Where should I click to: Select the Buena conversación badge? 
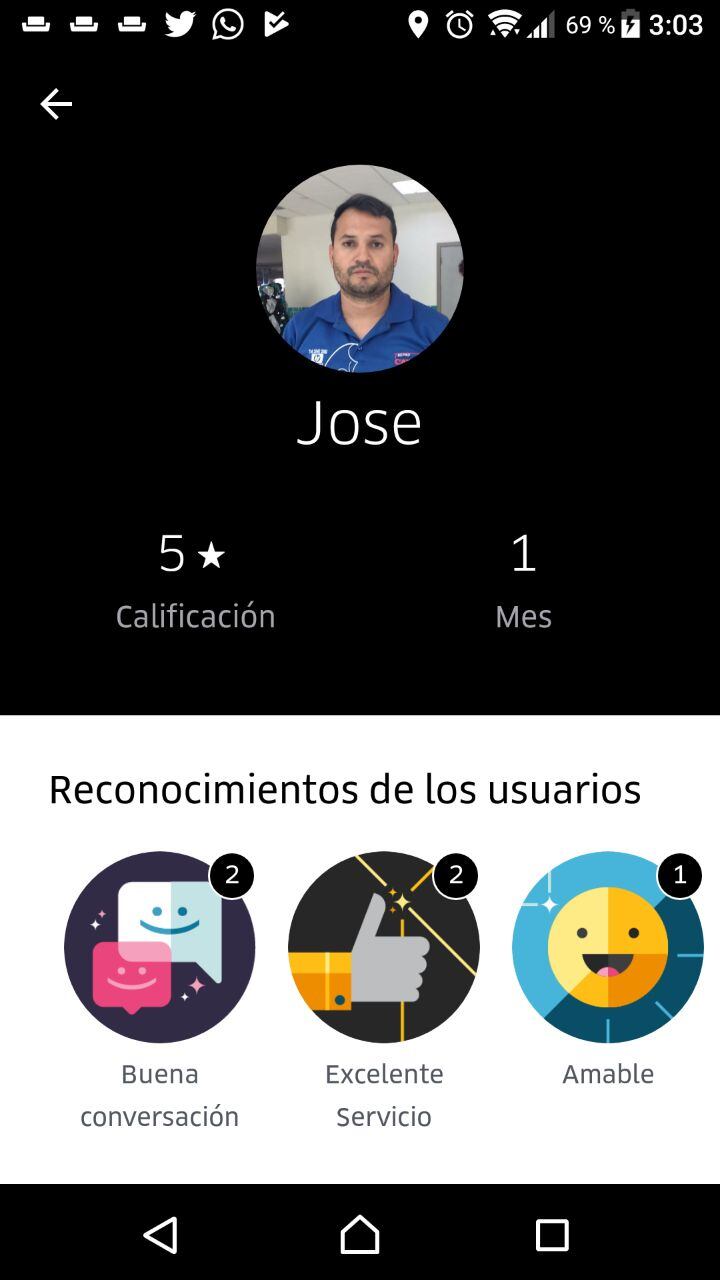160,946
